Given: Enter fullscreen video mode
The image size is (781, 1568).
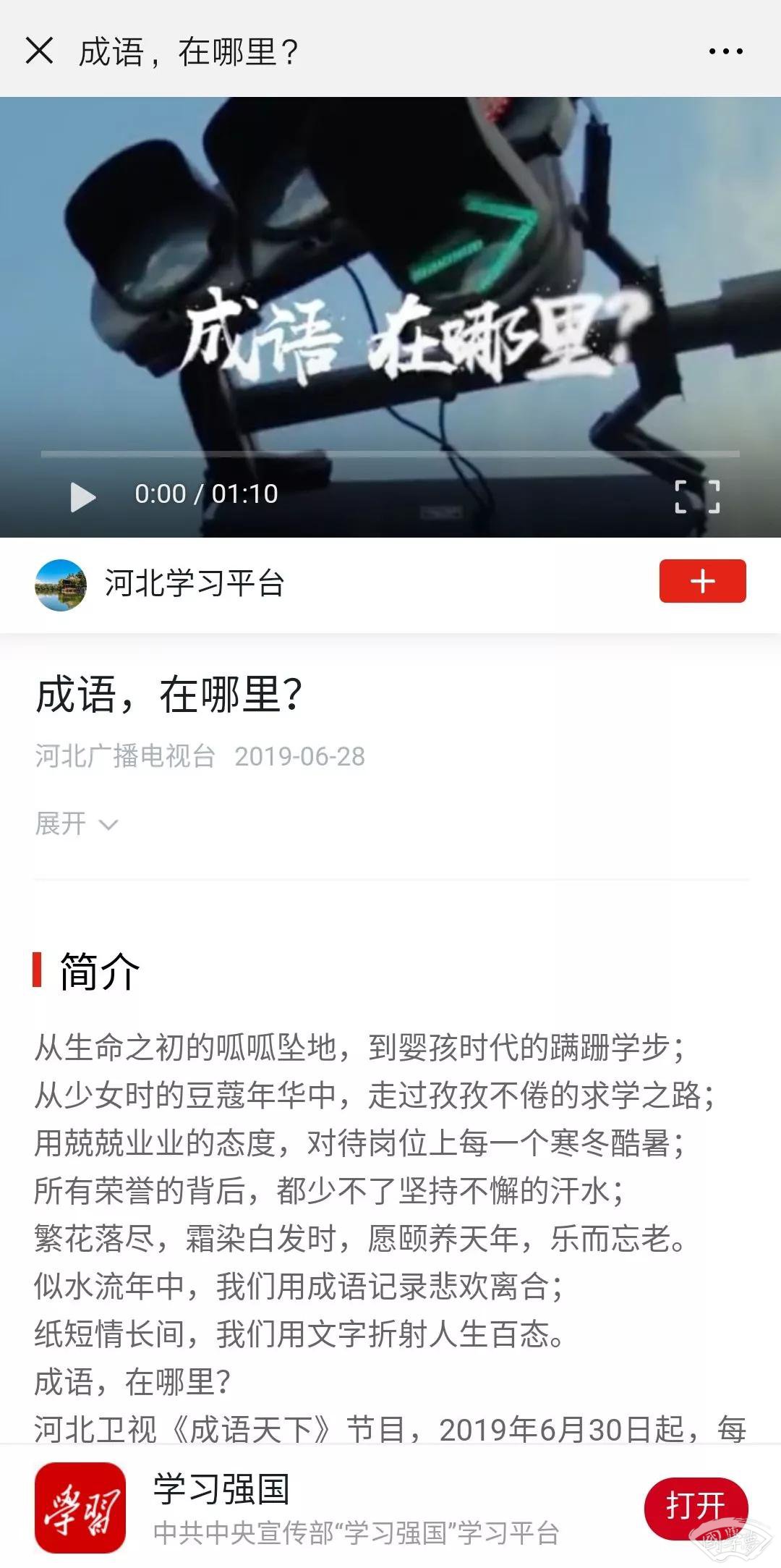Looking at the screenshot, I should 697,496.
